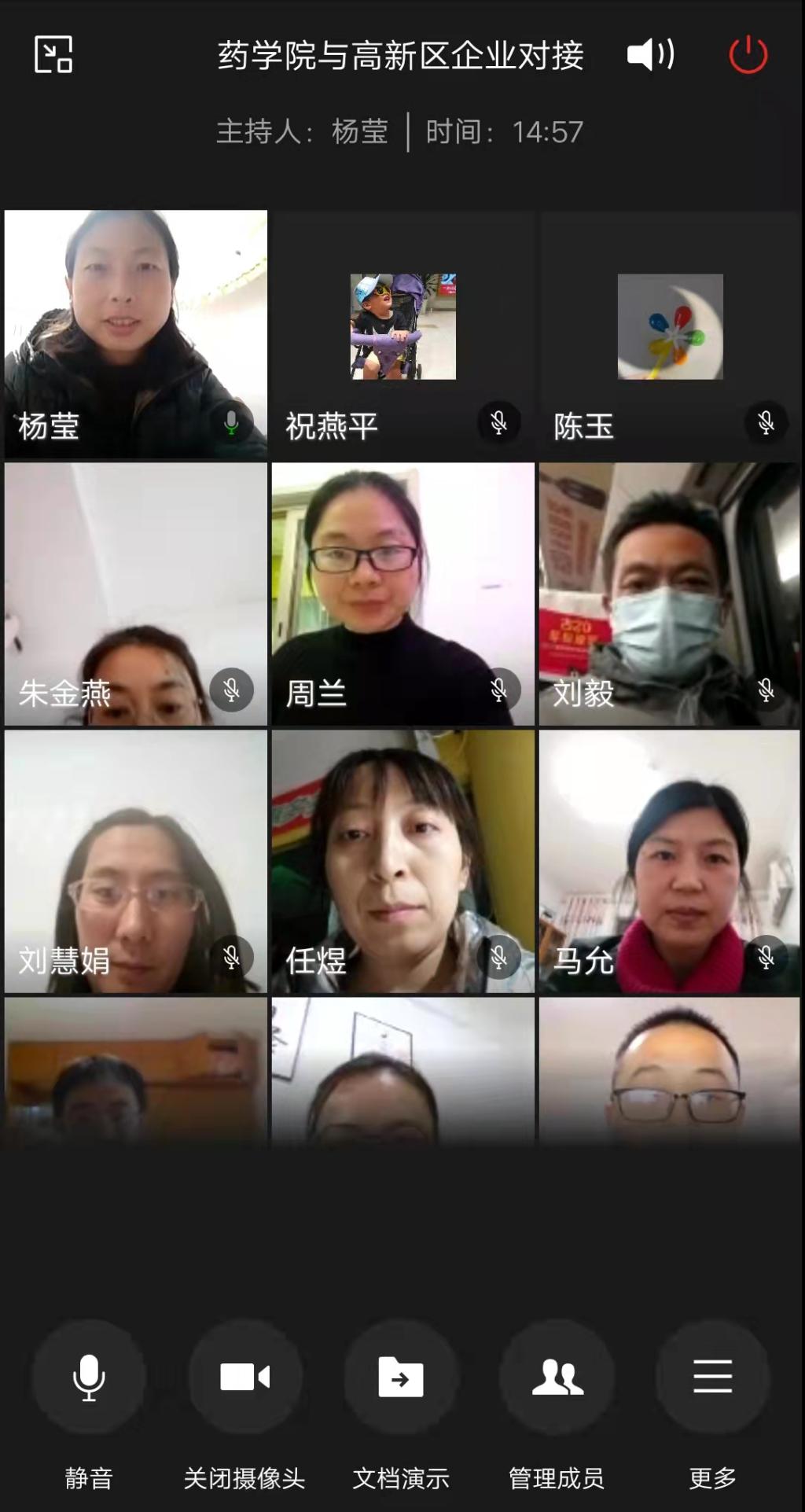Select 刘毅's video tile
Image resolution: width=805 pixels, height=1512 pixels.
pos(670,594)
